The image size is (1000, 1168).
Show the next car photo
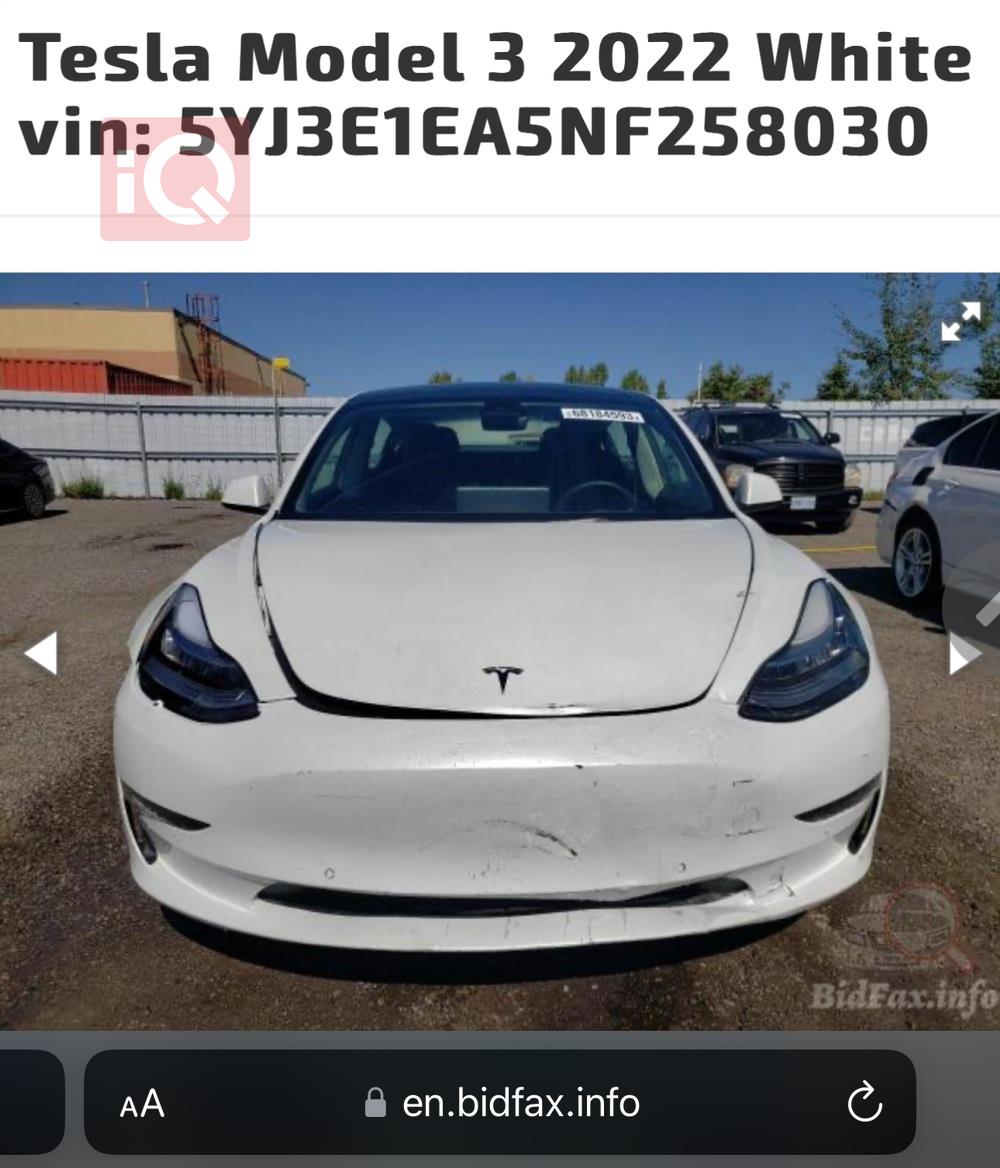(963, 654)
